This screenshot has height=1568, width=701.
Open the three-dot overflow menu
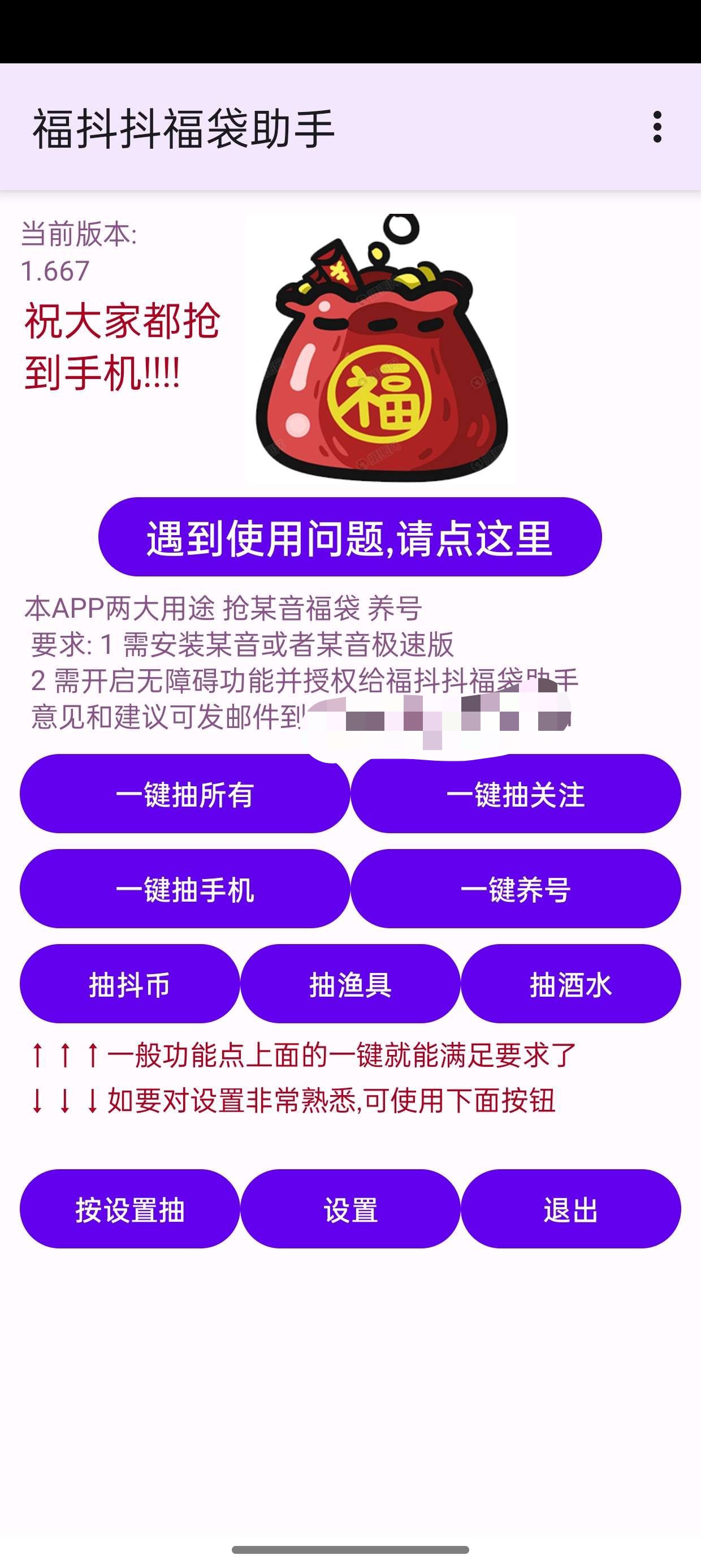click(656, 127)
